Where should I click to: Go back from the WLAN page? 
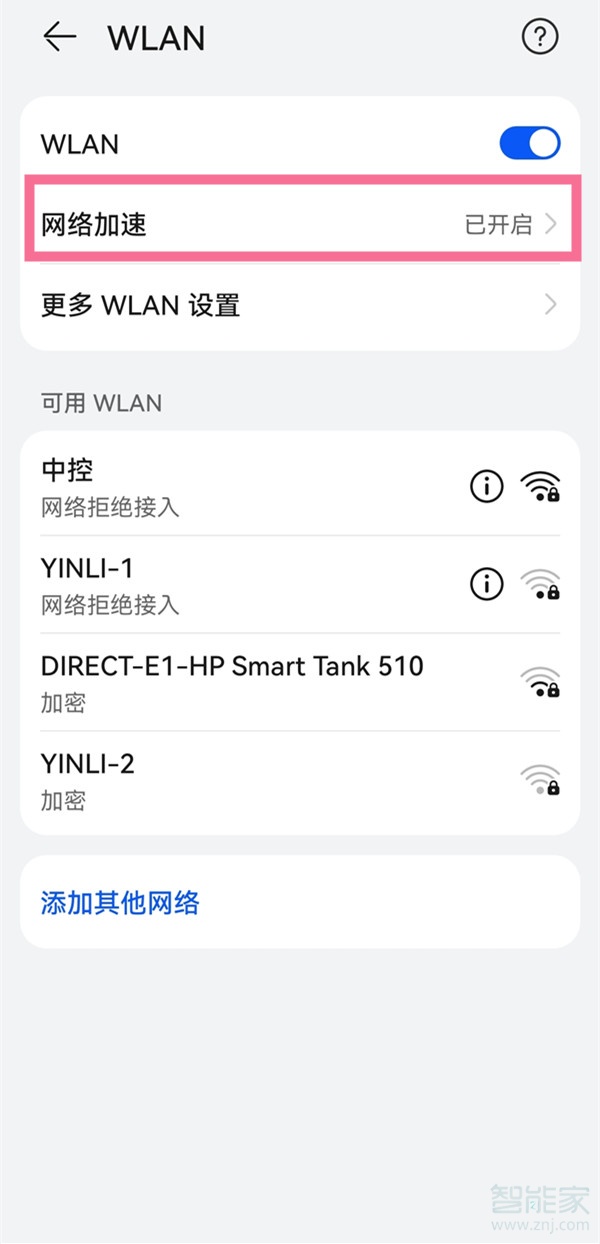pos(60,38)
